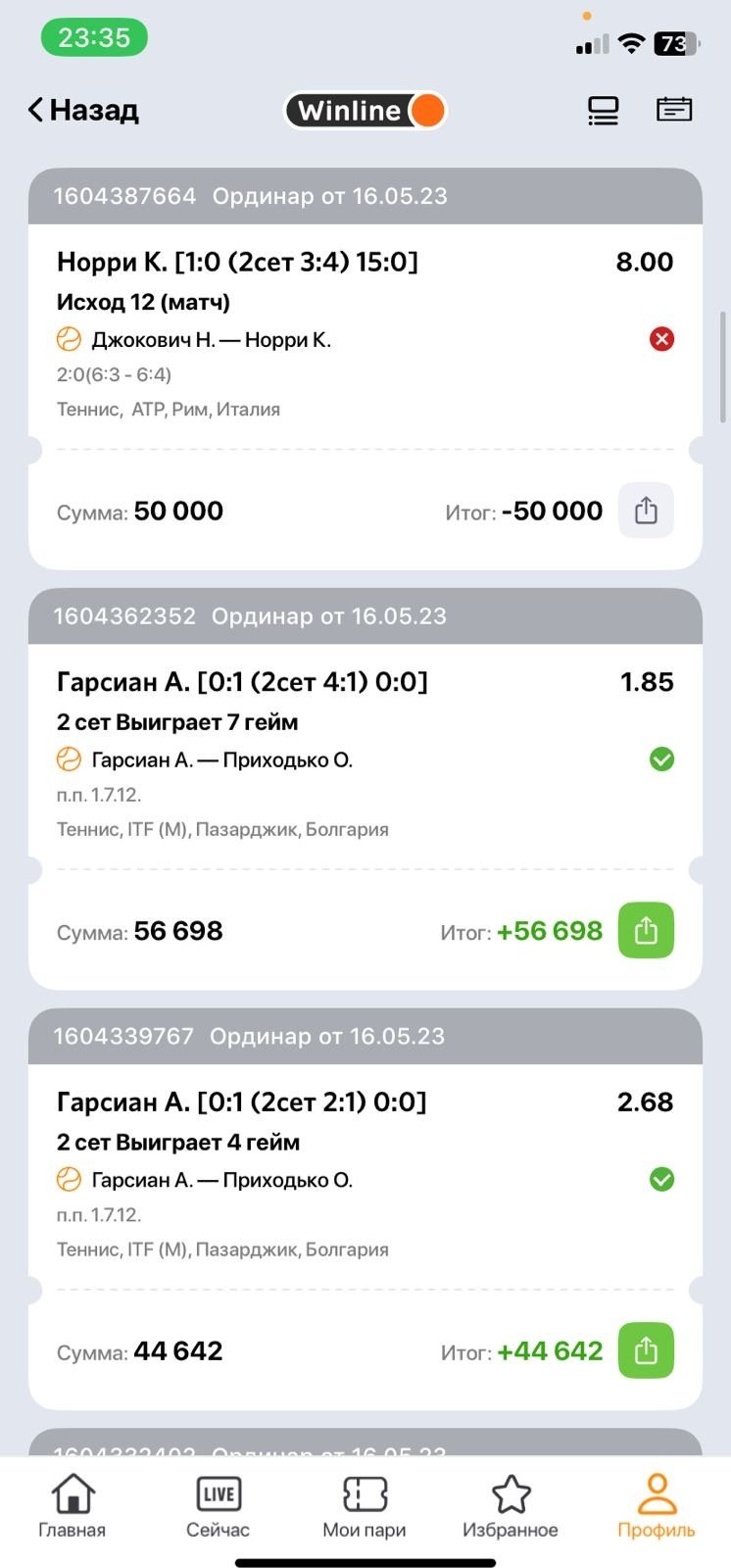Share the Норри К. losing bet
This screenshot has height=1568, width=731.
(x=646, y=511)
